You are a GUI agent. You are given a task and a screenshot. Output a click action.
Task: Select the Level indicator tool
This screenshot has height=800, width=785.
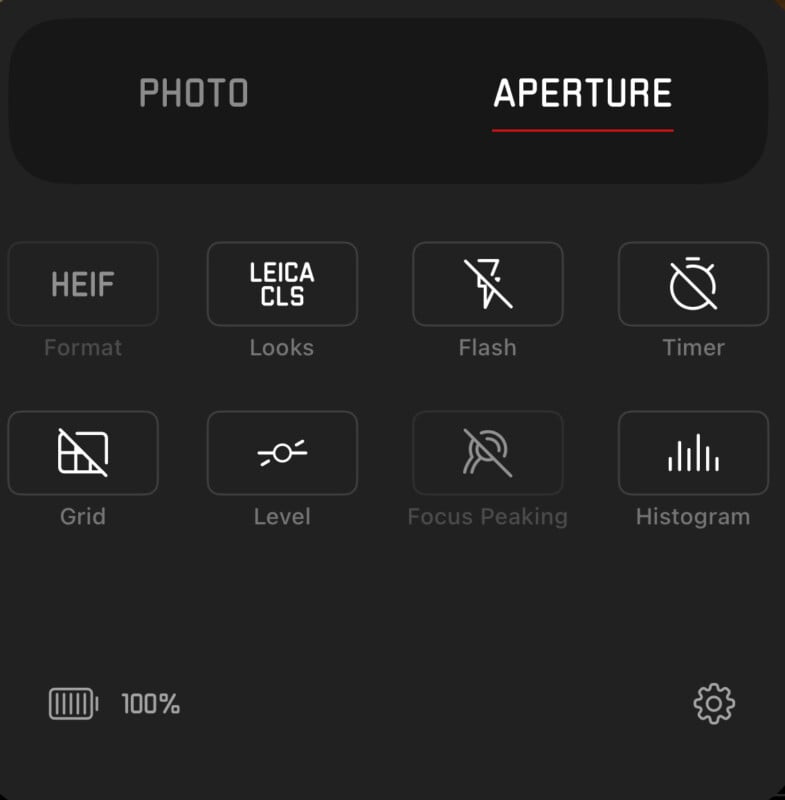[x=283, y=454]
